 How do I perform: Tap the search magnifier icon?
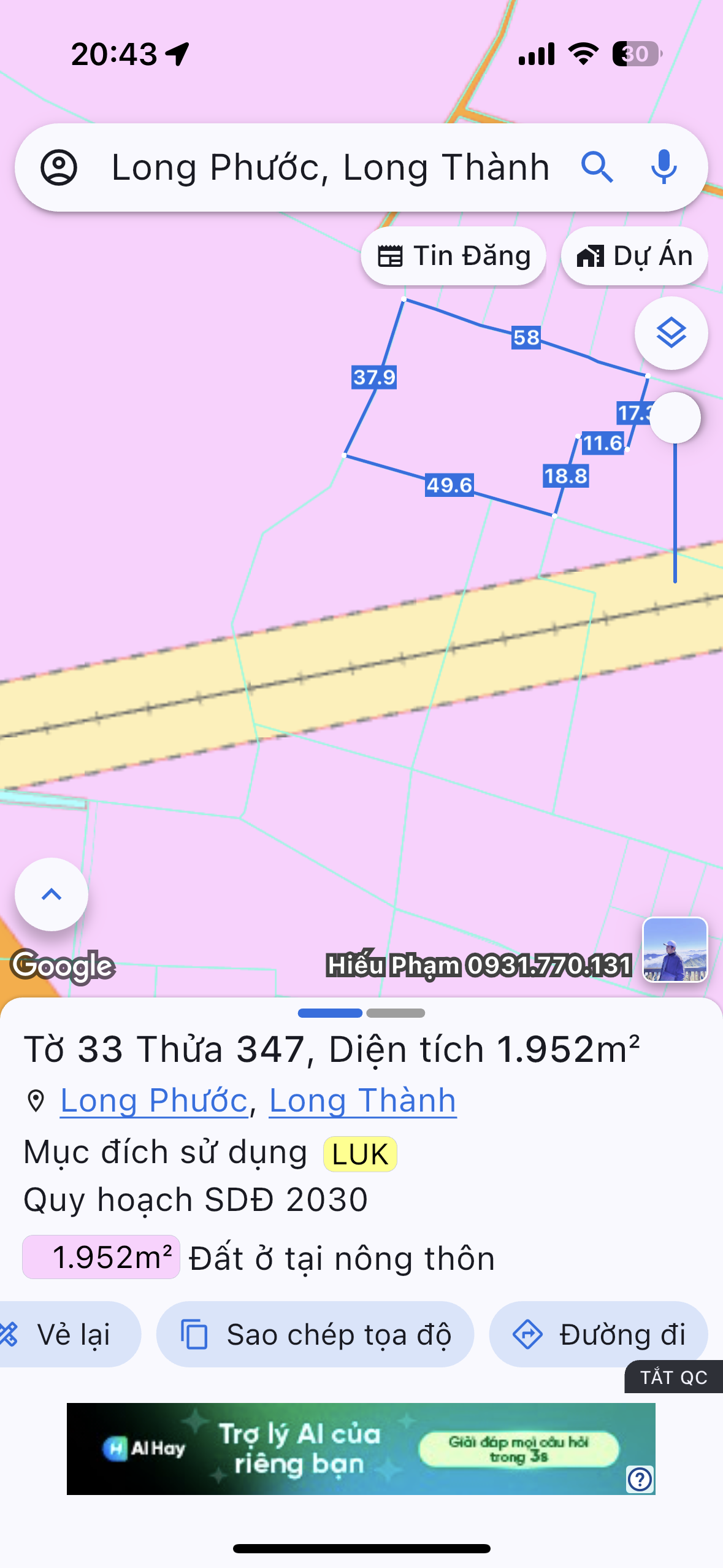[x=597, y=167]
